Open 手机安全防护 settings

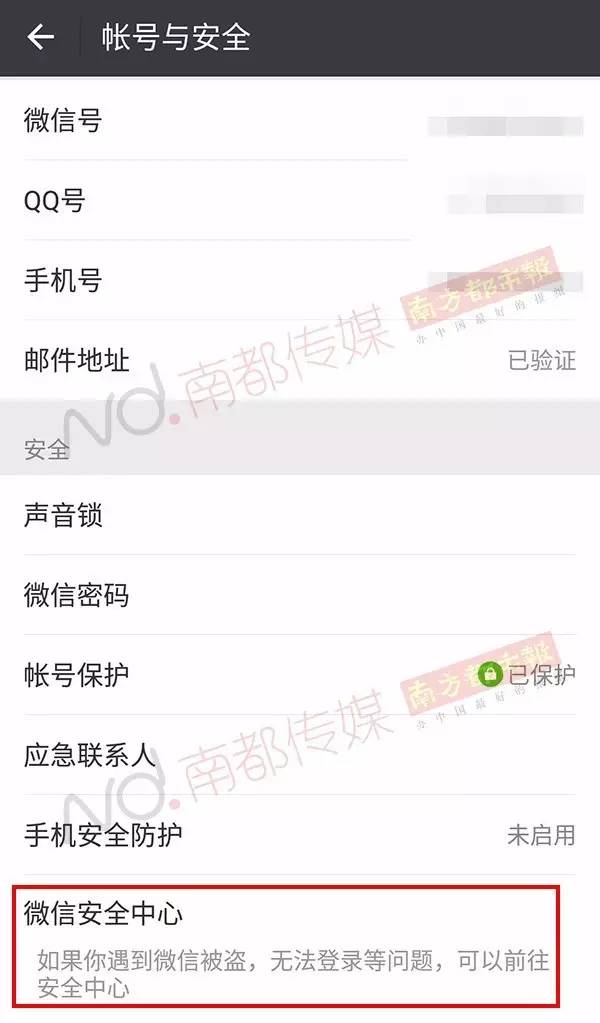(300, 835)
